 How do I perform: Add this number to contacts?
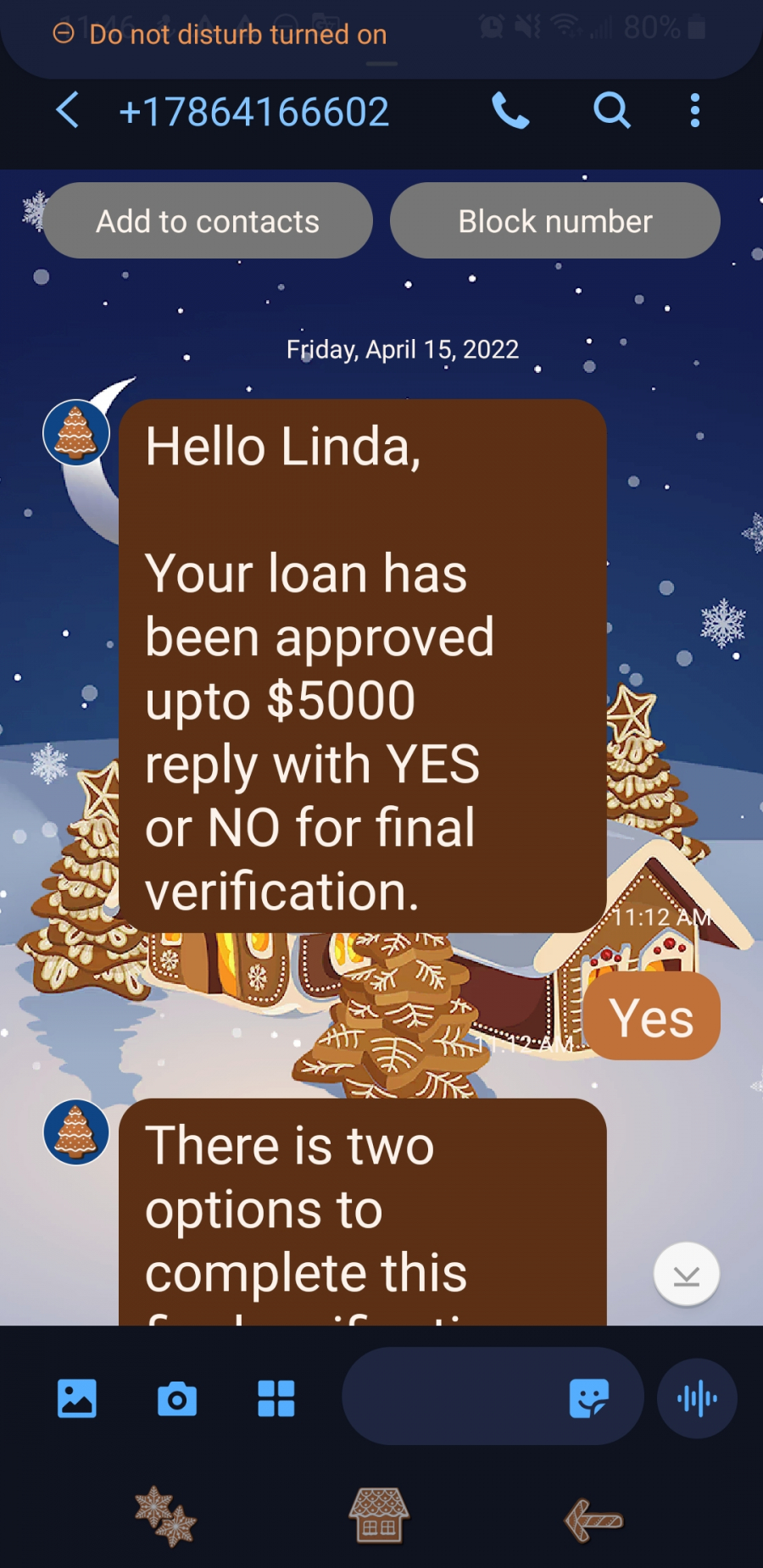coord(208,221)
